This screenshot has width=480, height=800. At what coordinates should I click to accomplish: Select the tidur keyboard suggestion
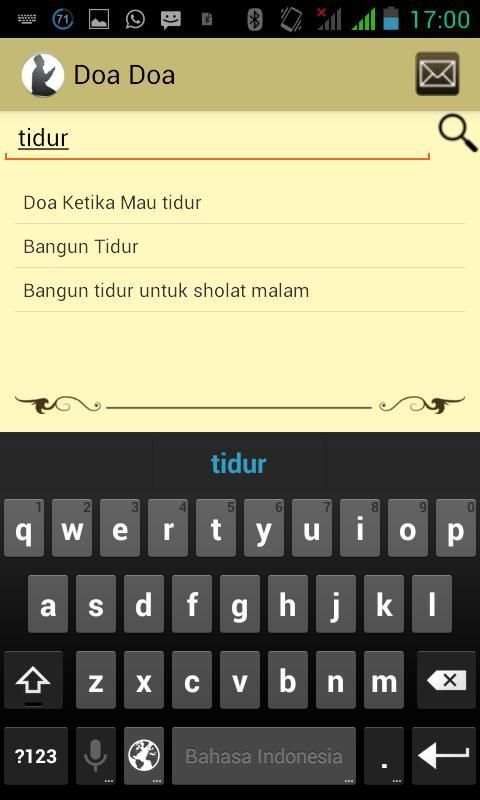[x=239, y=464]
